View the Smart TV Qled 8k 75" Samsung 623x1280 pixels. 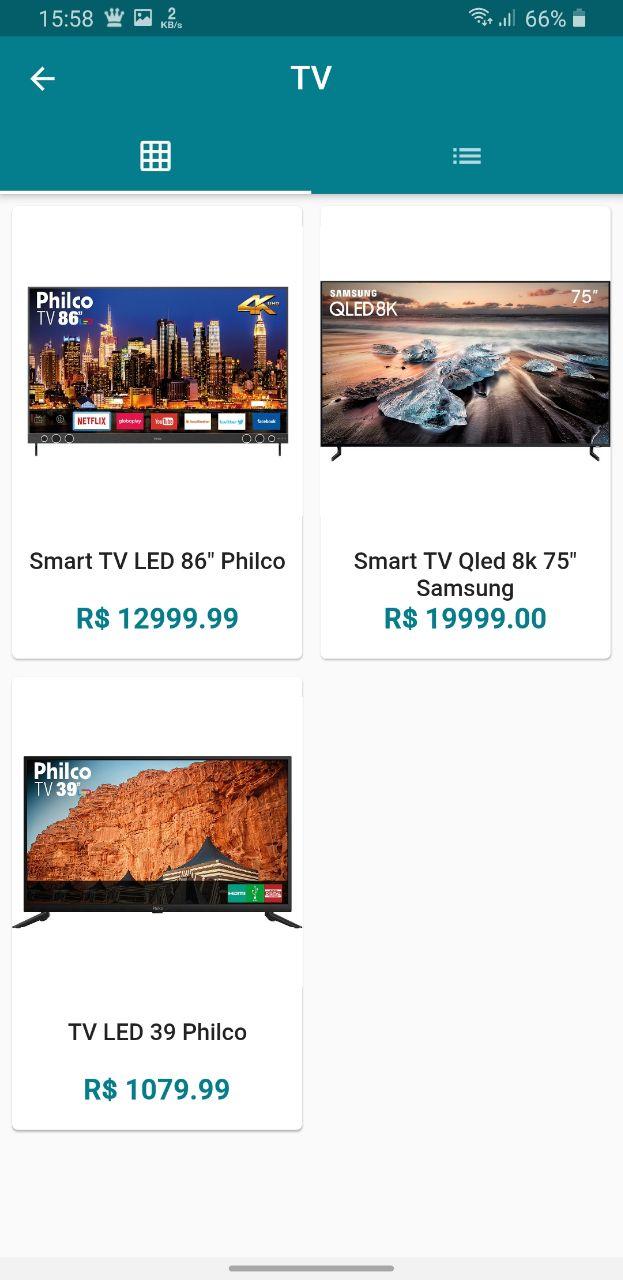pos(465,432)
